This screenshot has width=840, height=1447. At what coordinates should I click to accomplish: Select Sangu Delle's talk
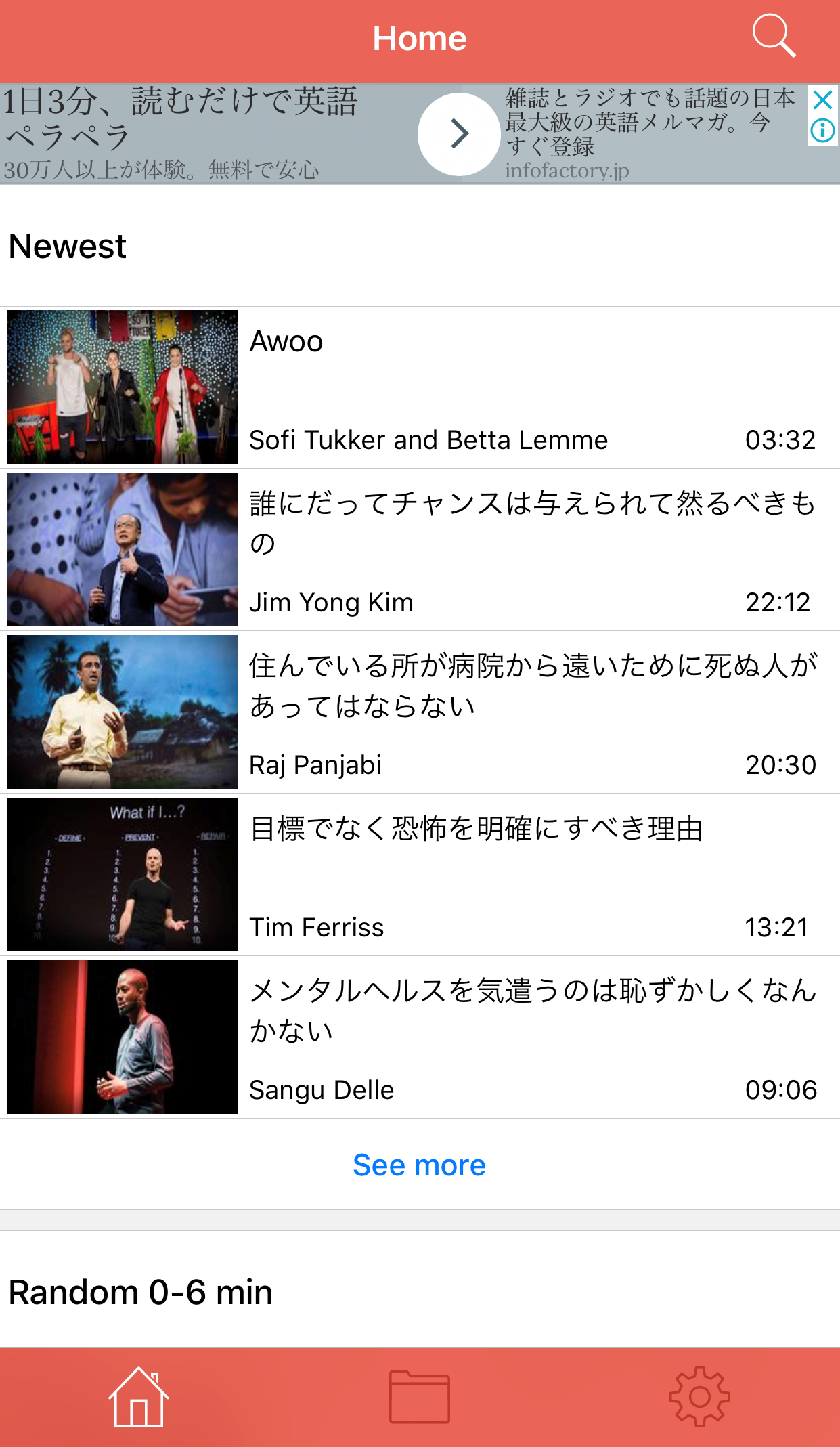(420, 1037)
